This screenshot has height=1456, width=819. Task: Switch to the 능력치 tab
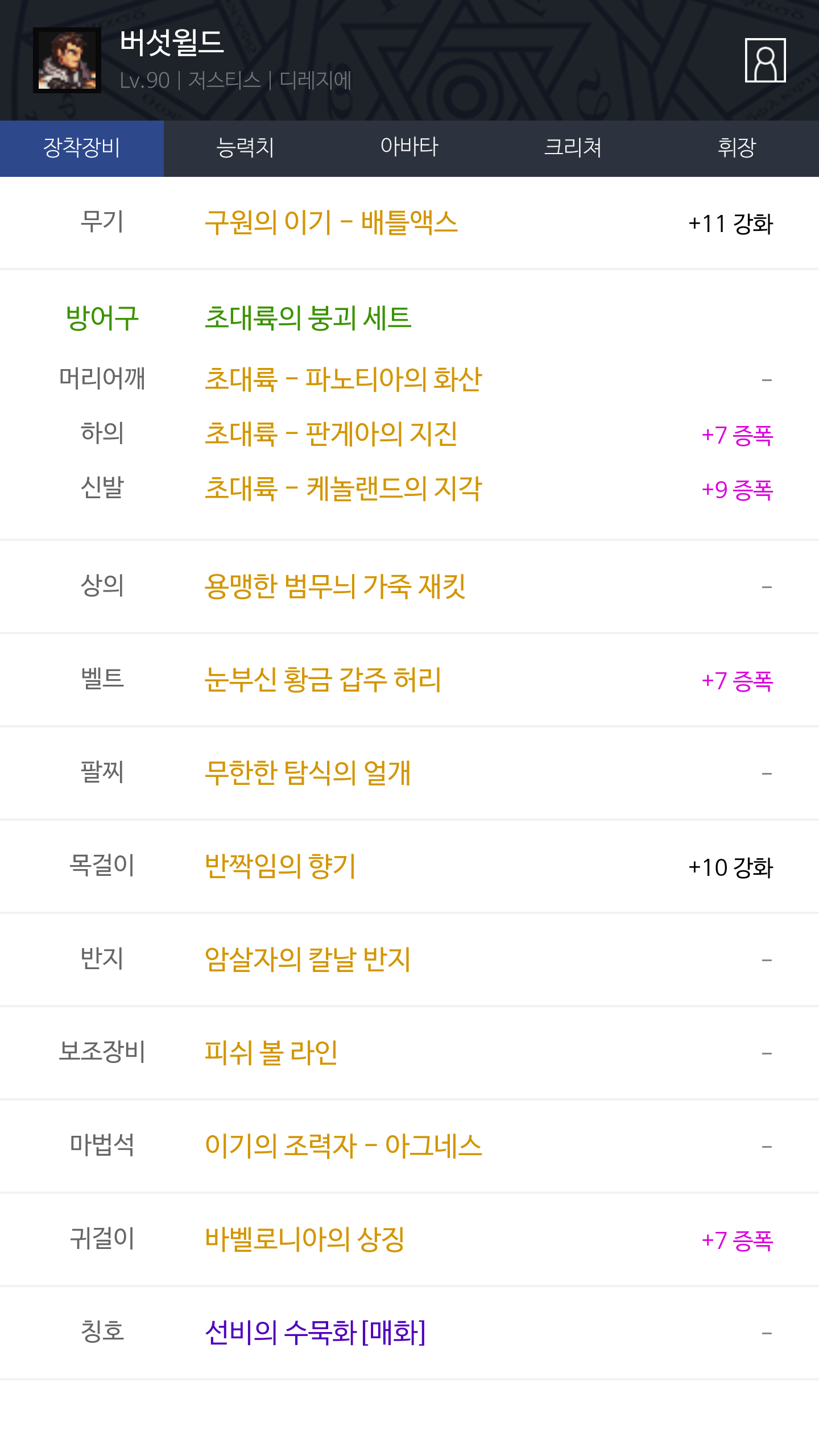coord(246,148)
